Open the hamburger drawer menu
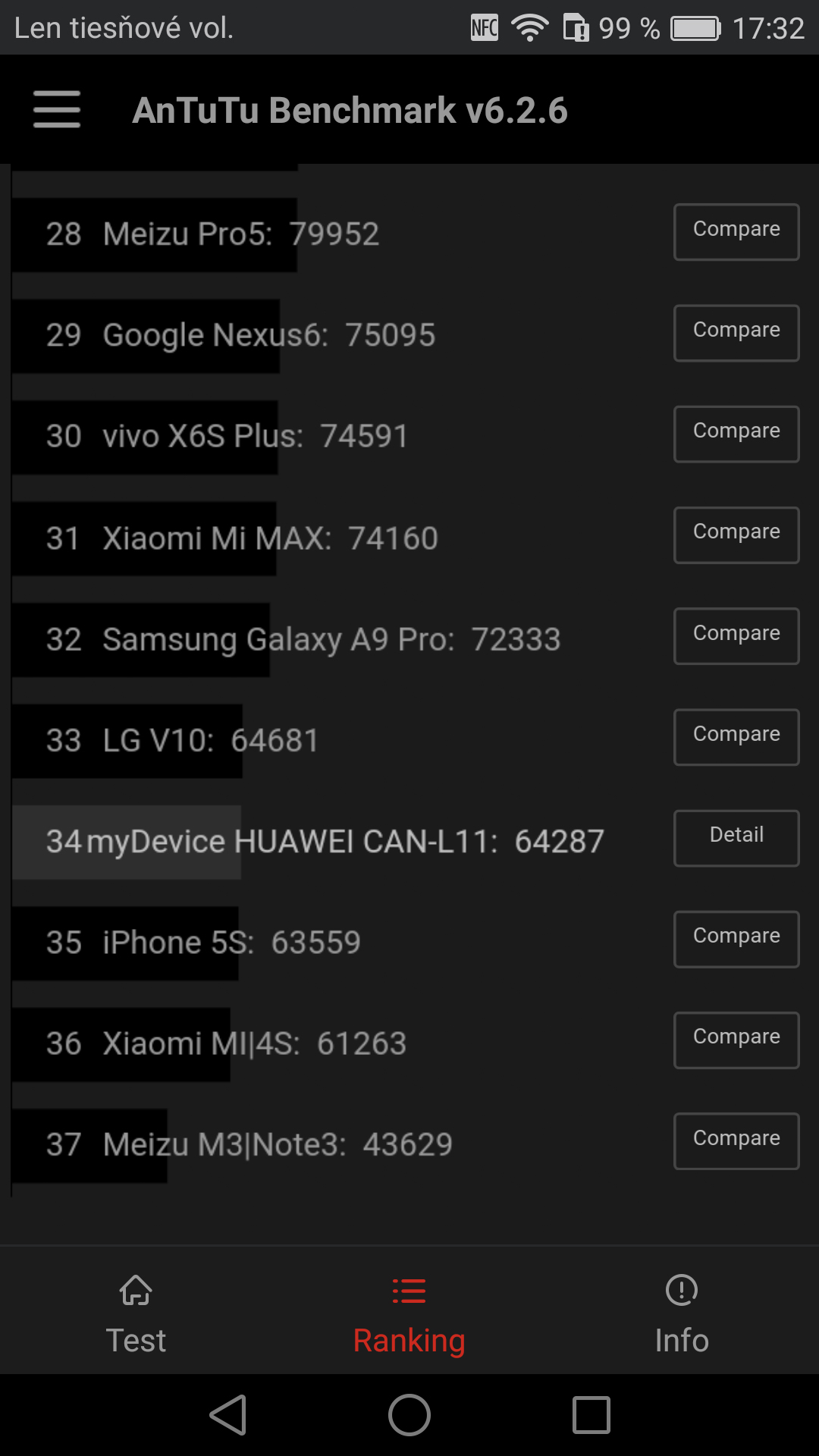The width and height of the screenshot is (819, 1456). [57, 109]
